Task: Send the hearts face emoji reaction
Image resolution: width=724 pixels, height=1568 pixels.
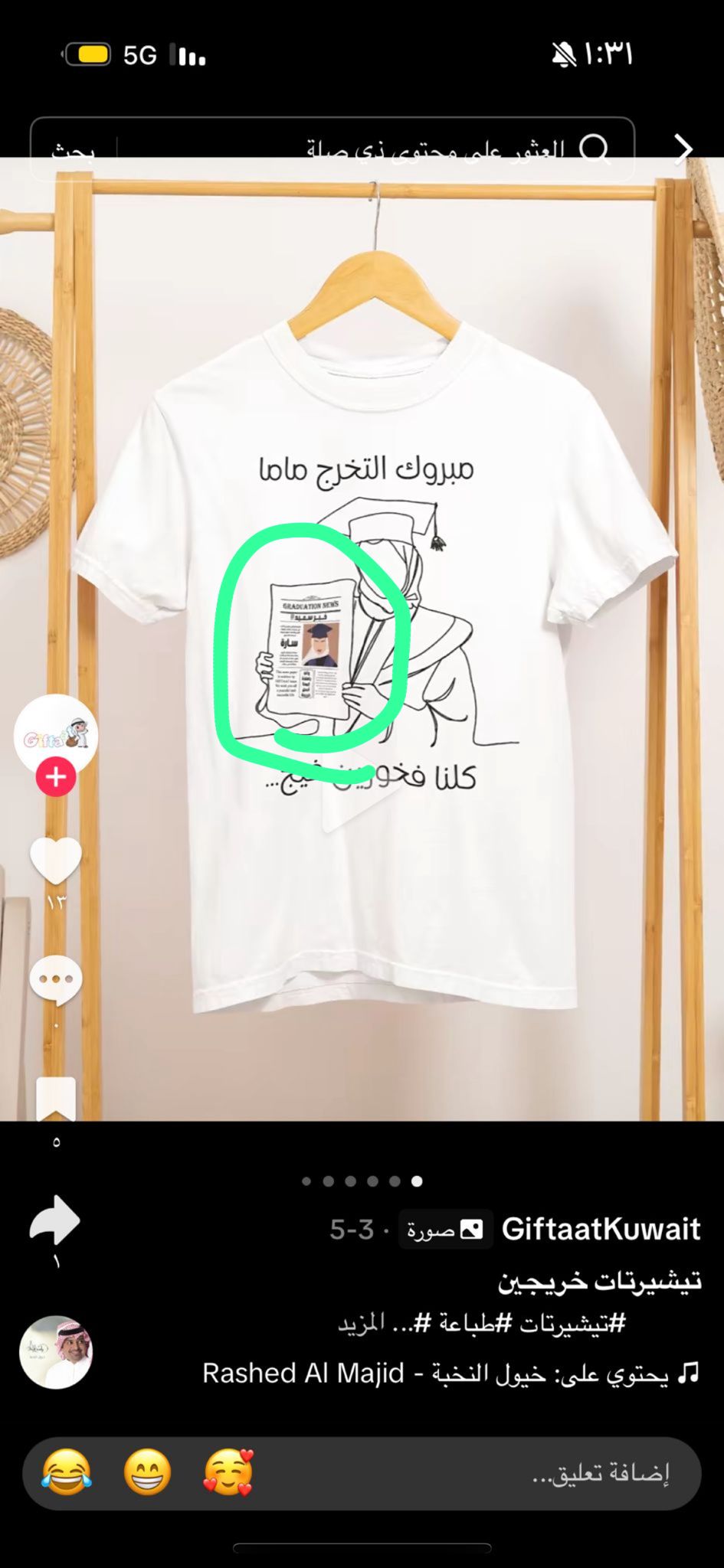Action: click(x=228, y=1472)
